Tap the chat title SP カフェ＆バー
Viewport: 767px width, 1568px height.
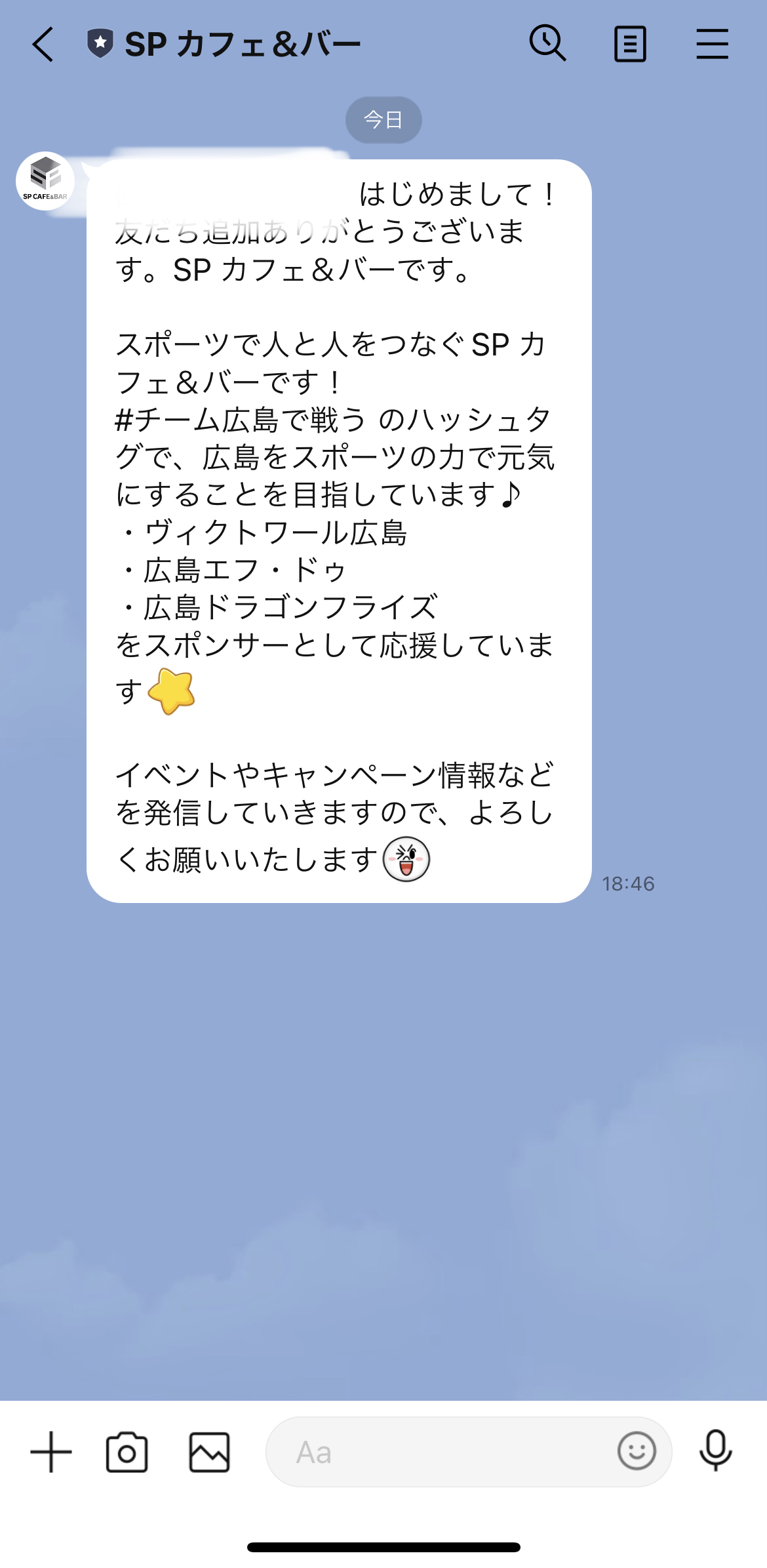point(243,42)
